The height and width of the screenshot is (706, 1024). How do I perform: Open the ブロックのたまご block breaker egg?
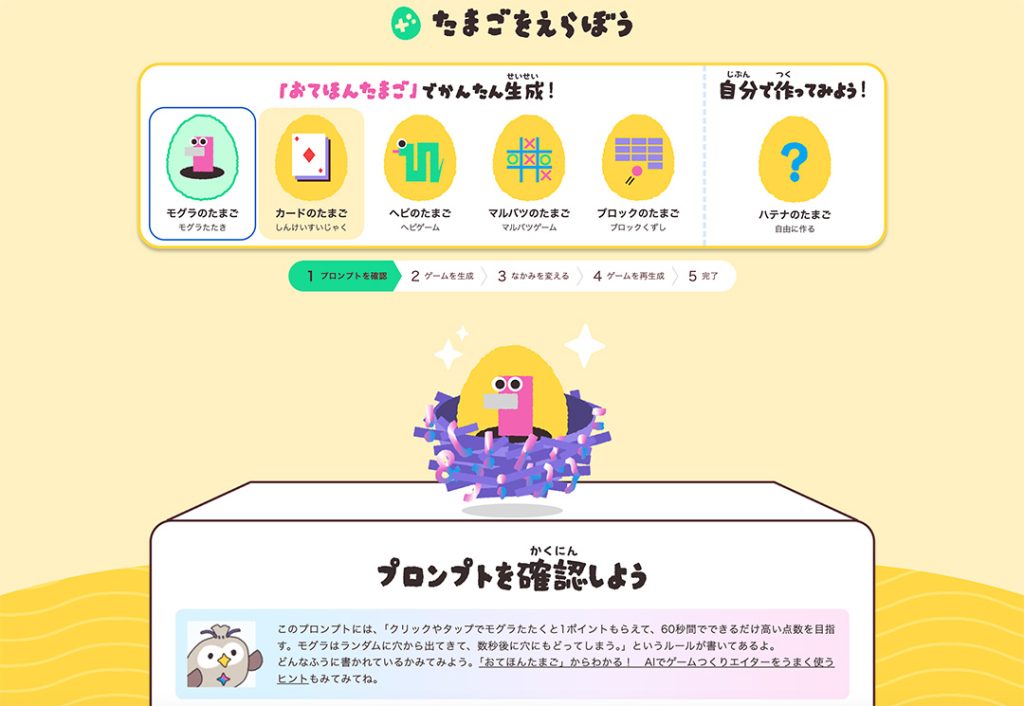coord(638,174)
